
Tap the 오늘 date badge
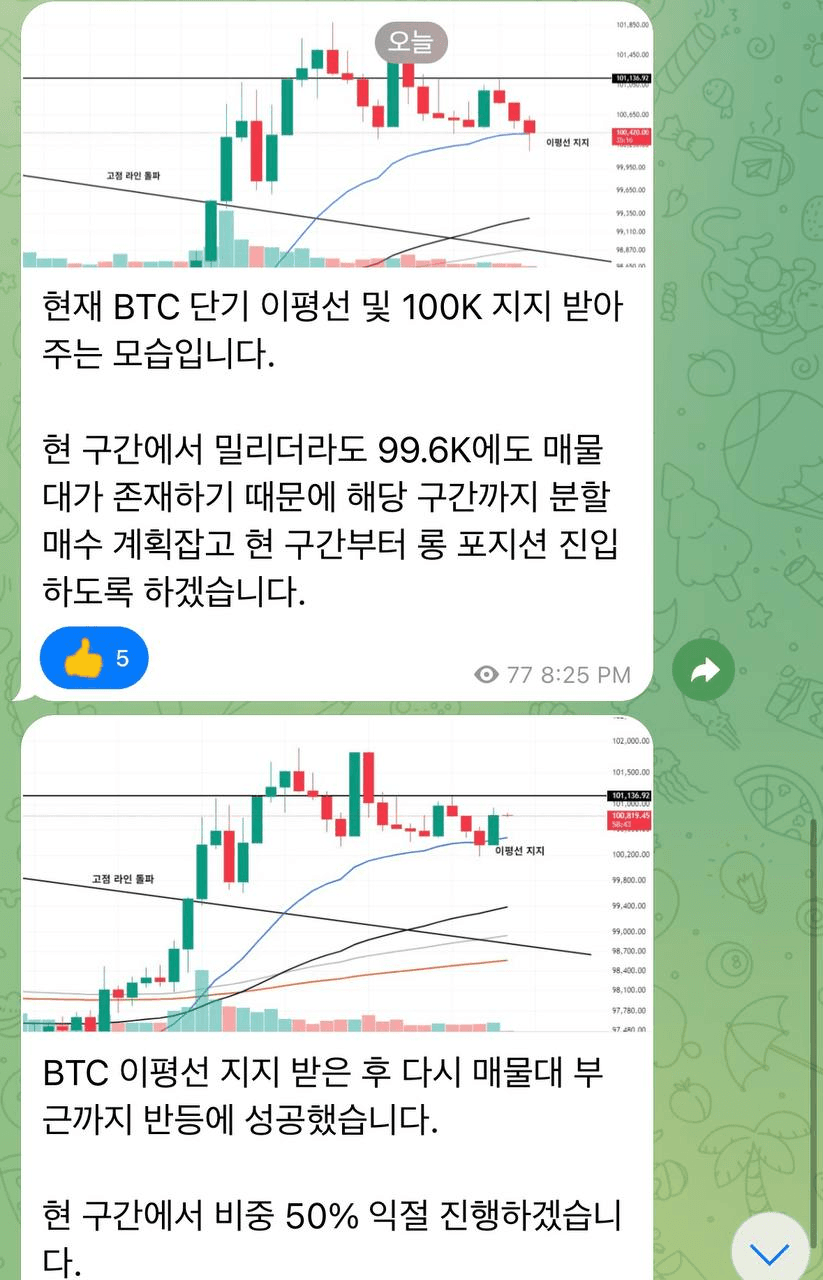click(x=411, y=43)
